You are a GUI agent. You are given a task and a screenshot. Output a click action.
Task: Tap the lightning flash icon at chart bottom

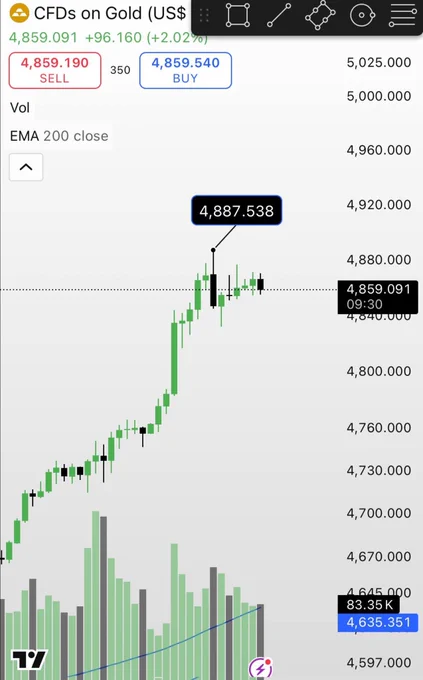coord(261,668)
